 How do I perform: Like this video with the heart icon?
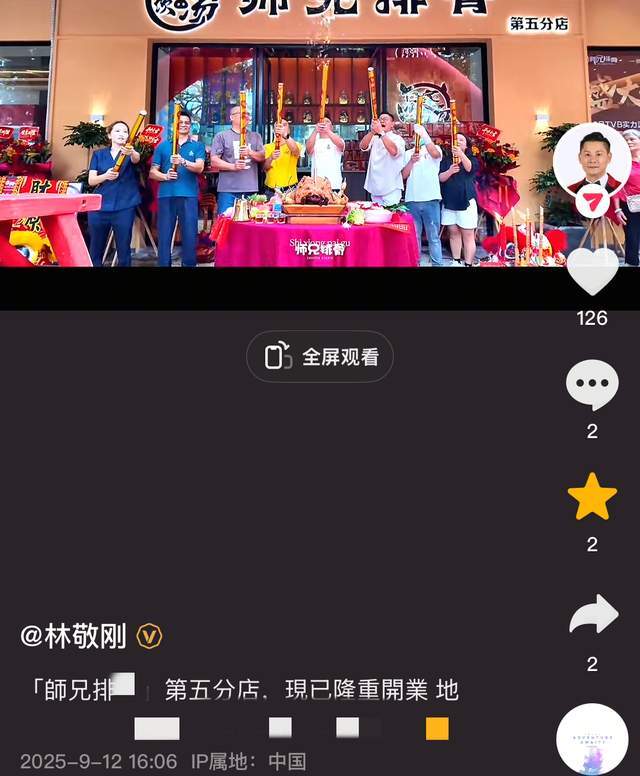[x=592, y=271]
